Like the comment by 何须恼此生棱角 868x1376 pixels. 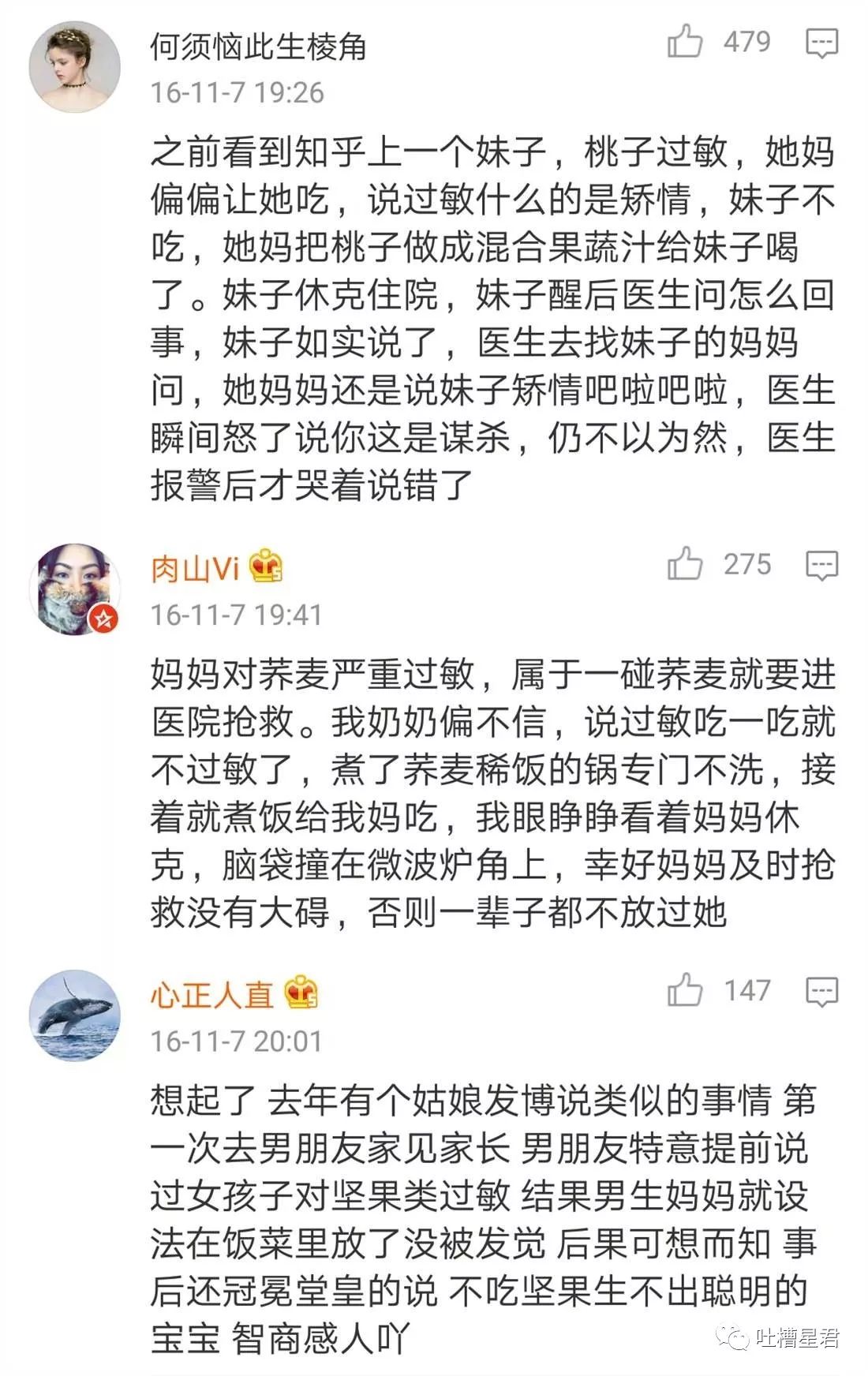point(684,42)
